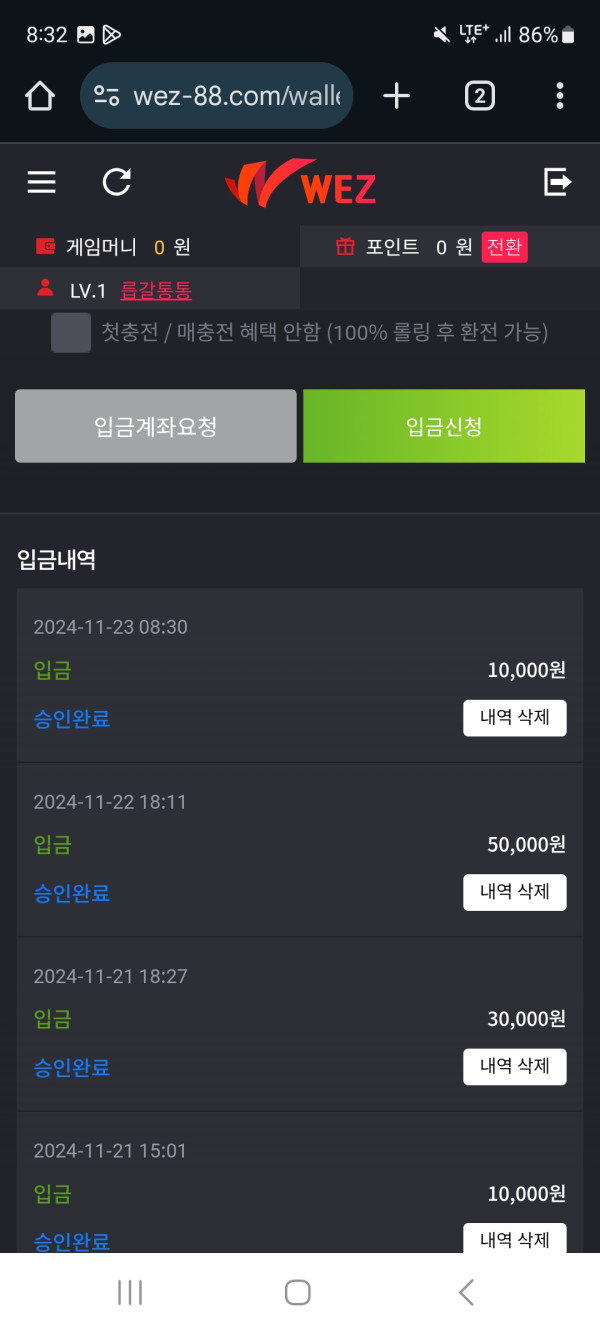Open the browser three-dot overflow menu
The image size is (600, 1333).
tap(559, 96)
